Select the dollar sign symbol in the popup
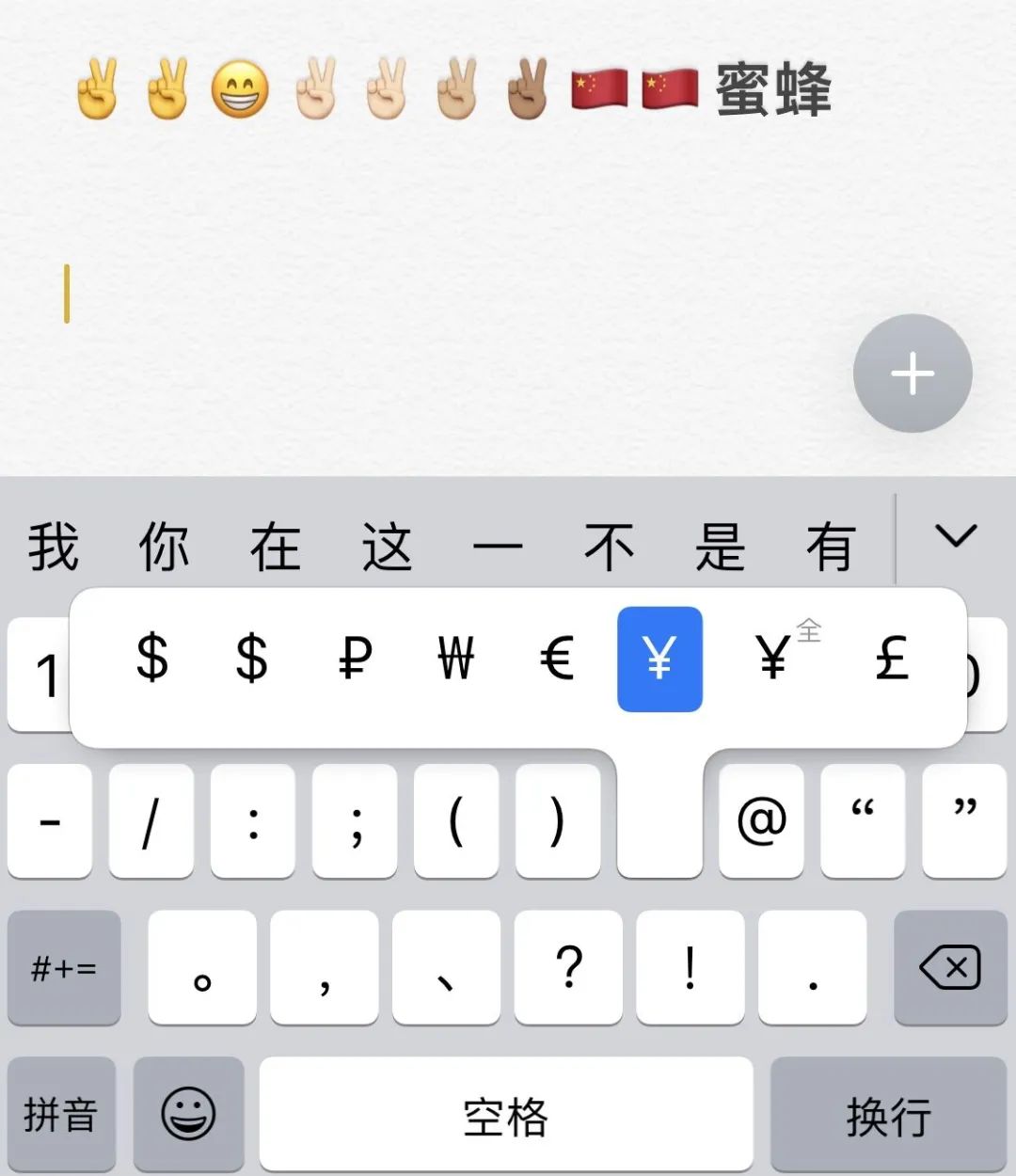Image resolution: width=1016 pixels, height=1176 pixels. coord(152,659)
